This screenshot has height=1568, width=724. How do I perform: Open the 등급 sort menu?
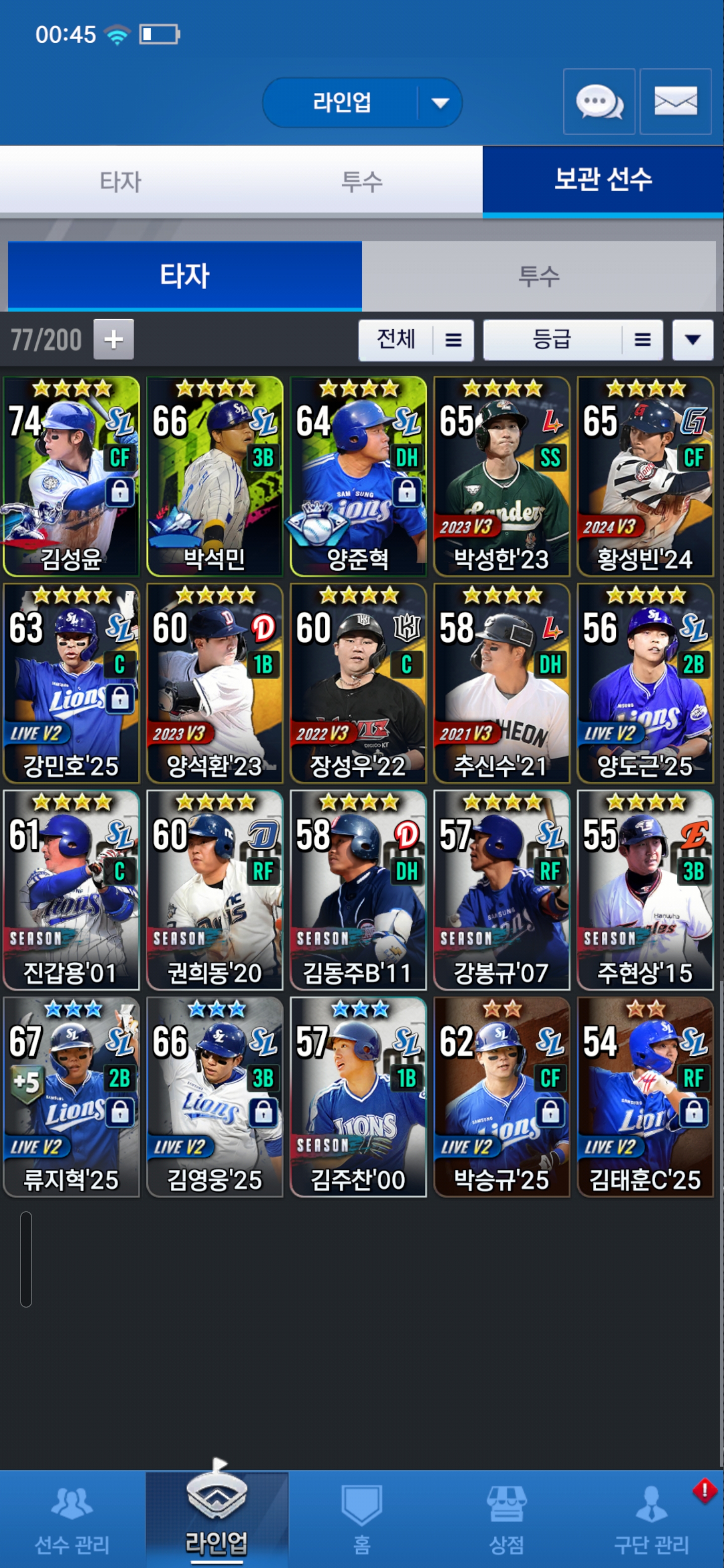tap(572, 340)
